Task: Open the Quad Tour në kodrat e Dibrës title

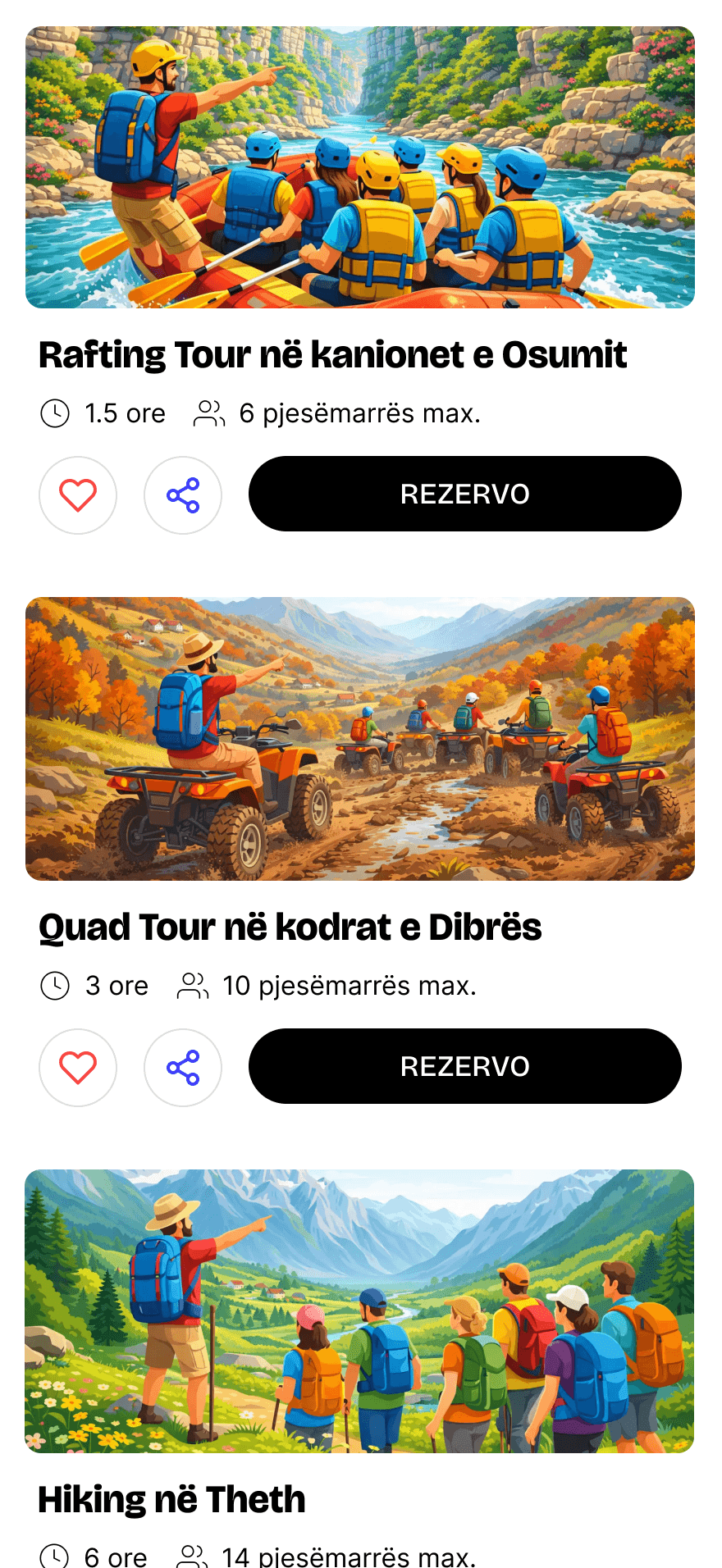Action: tap(291, 927)
